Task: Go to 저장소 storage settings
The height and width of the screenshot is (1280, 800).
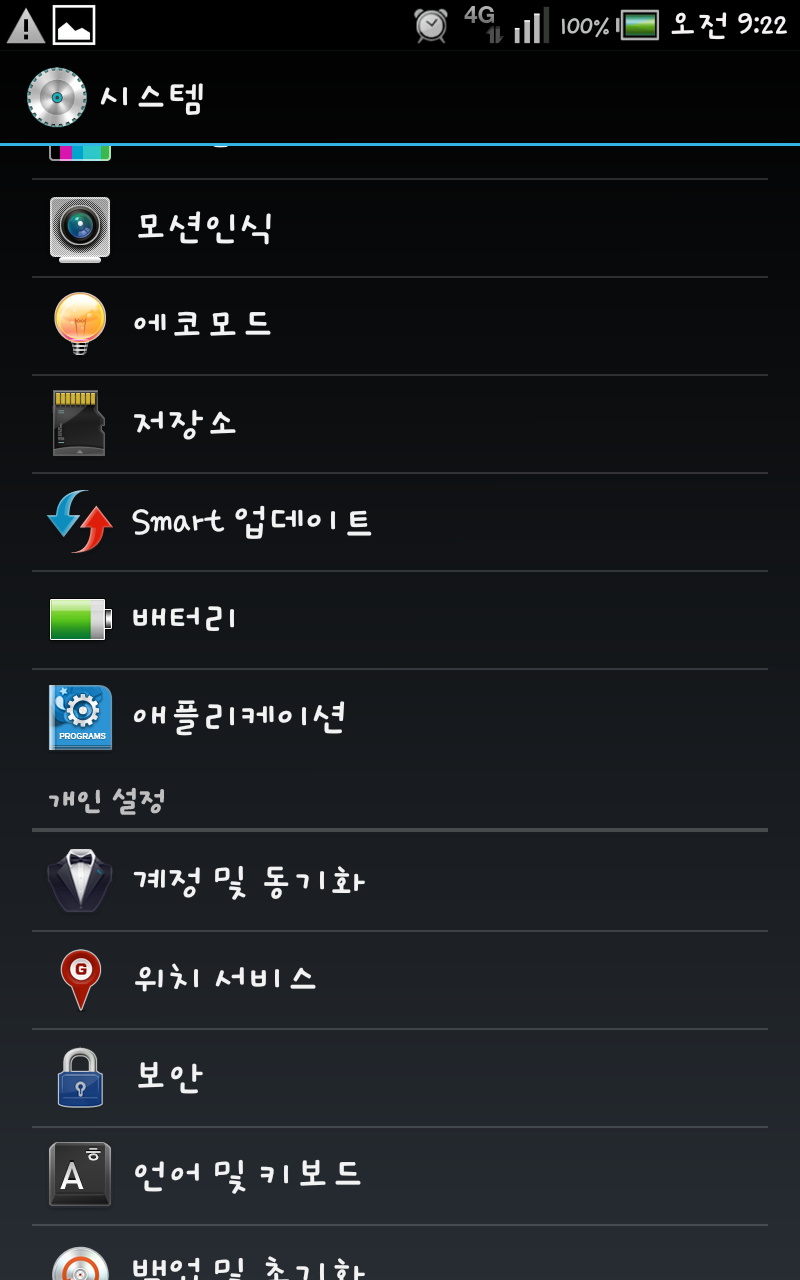Action: (400, 424)
